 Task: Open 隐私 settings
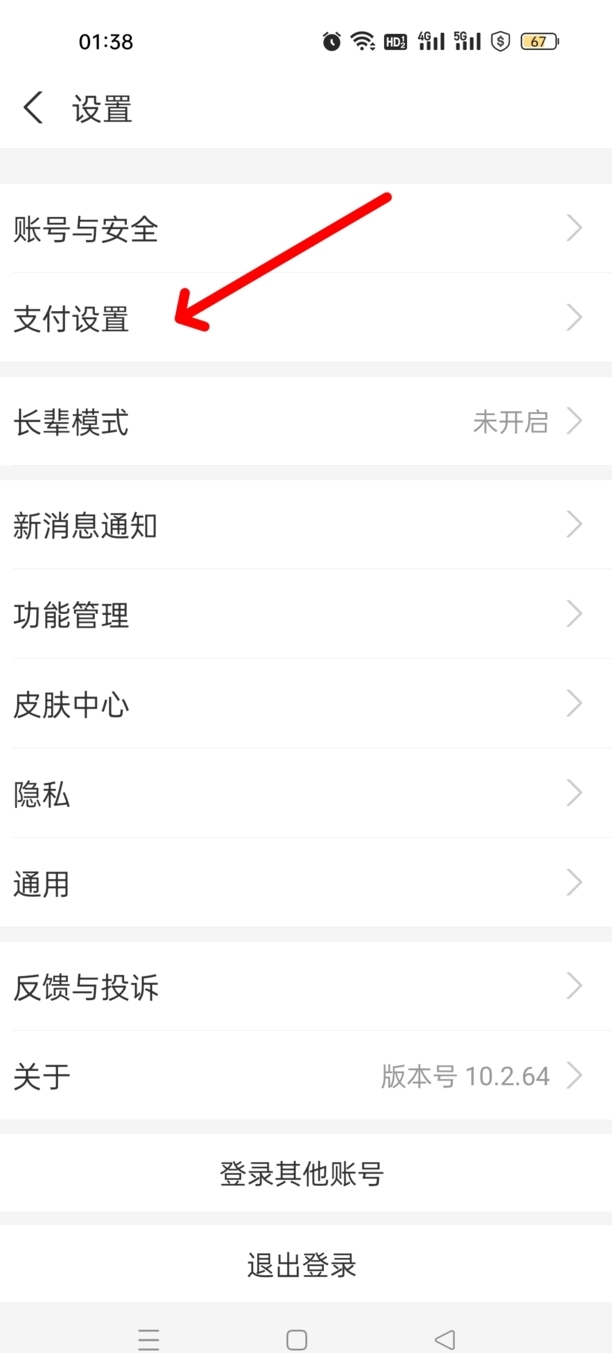click(x=306, y=793)
